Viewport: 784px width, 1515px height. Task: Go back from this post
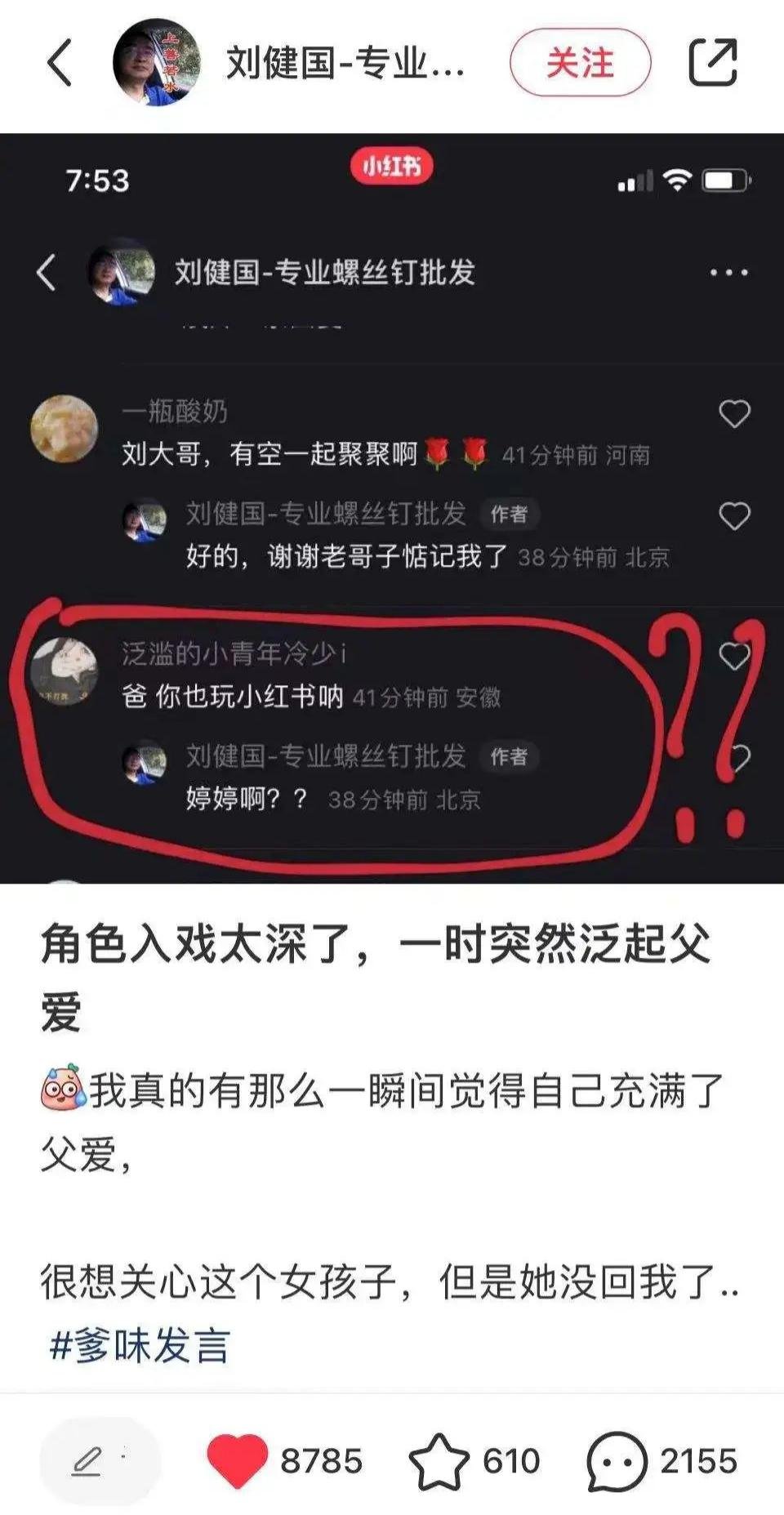[x=59, y=63]
